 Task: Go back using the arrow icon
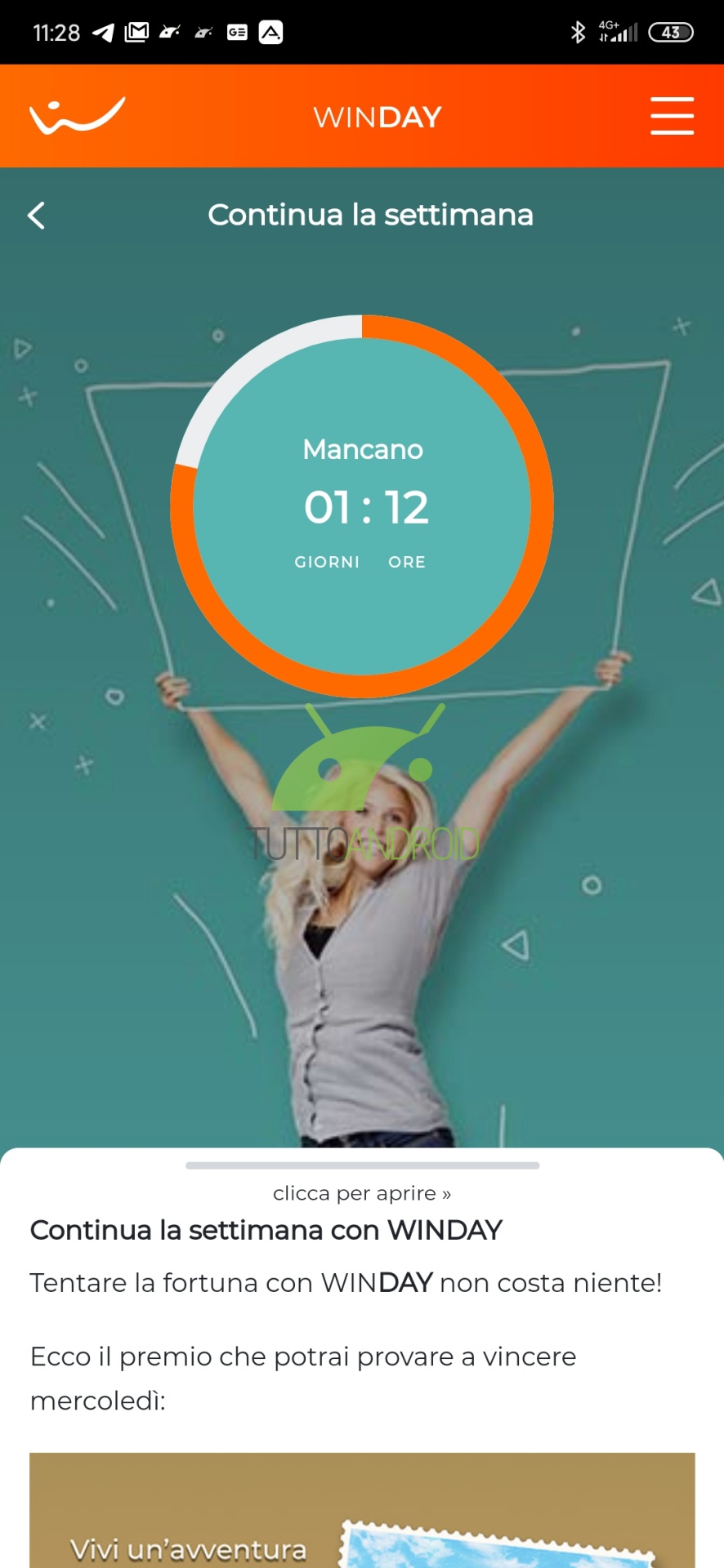click(x=36, y=216)
